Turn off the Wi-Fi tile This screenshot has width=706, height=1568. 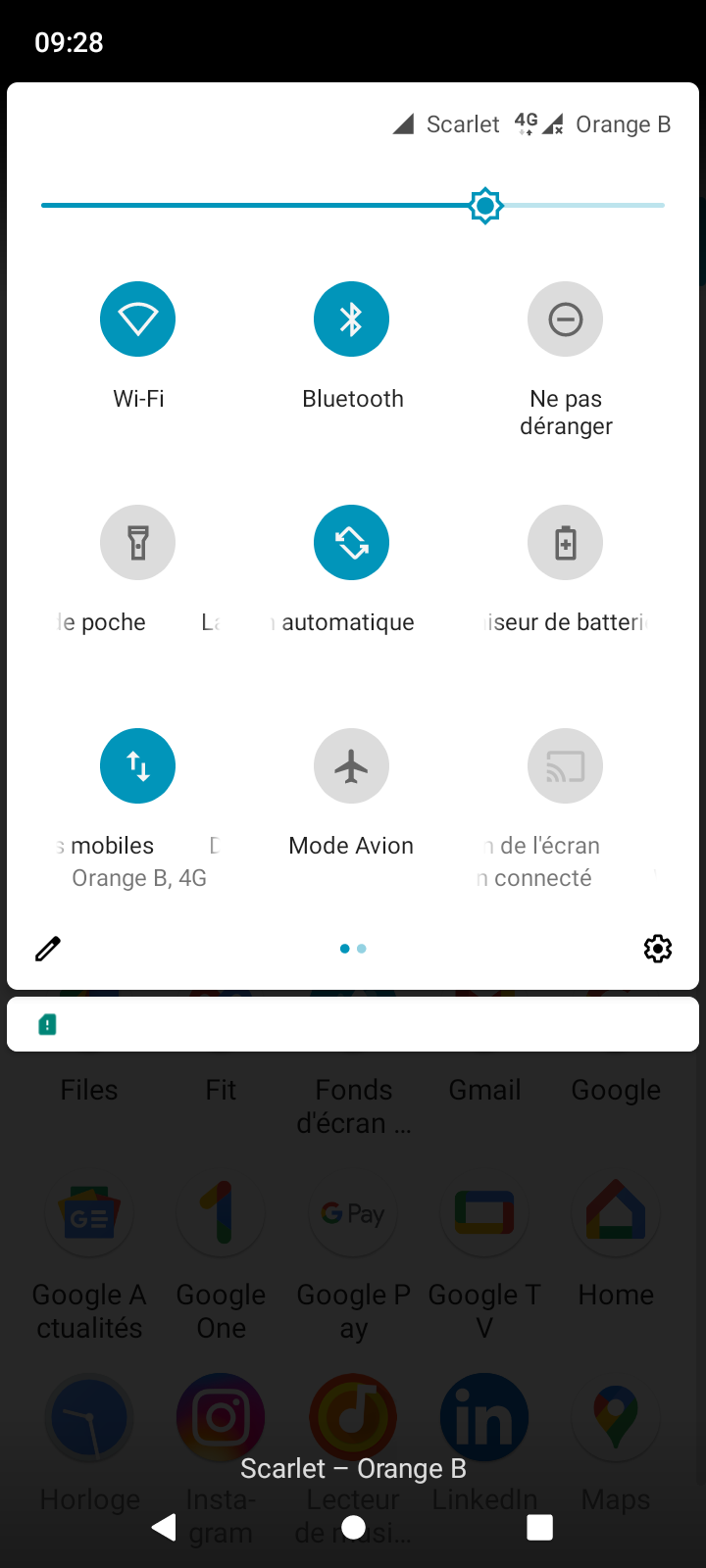(x=138, y=318)
